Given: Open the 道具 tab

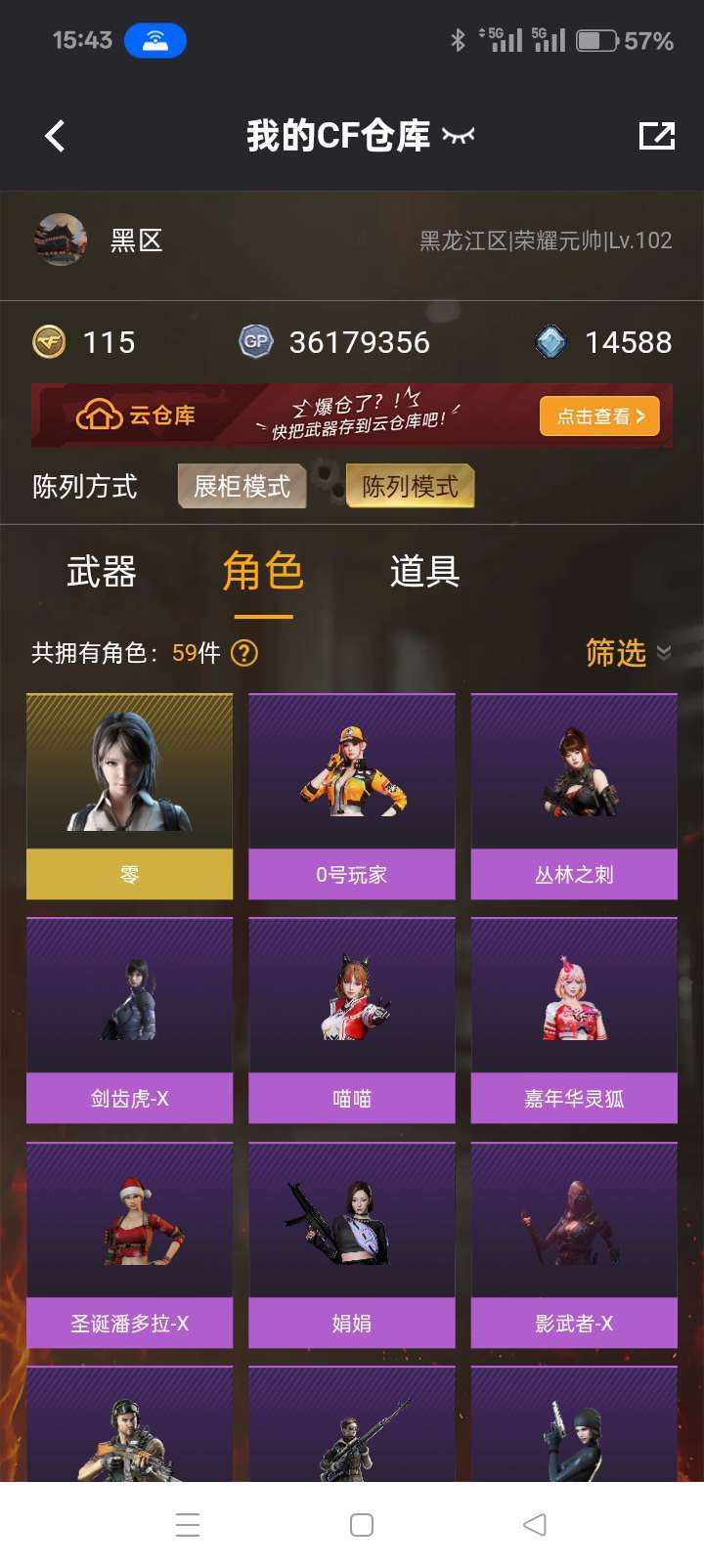Looking at the screenshot, I should (x=424, y=572).
